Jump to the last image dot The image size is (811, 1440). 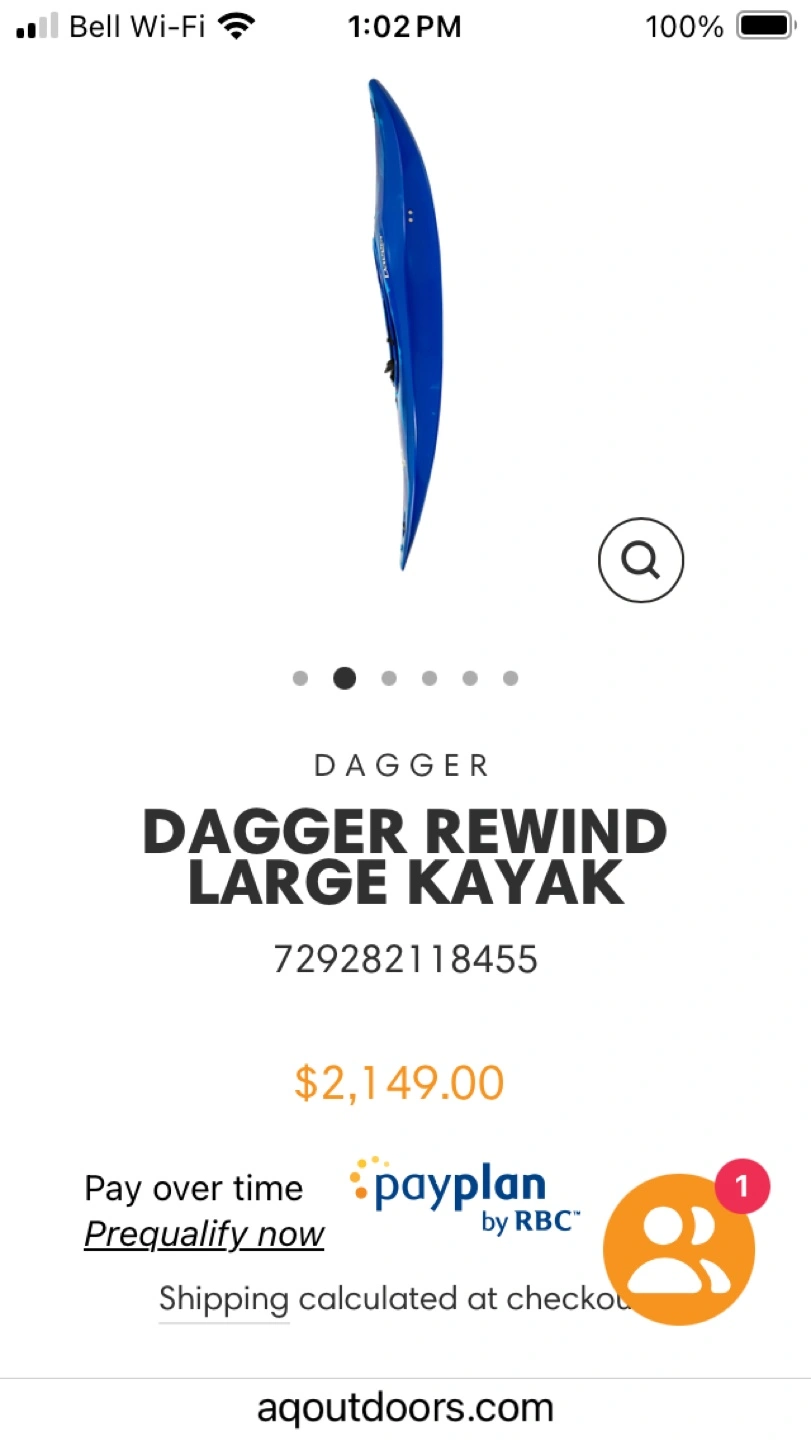pos(510,679)
